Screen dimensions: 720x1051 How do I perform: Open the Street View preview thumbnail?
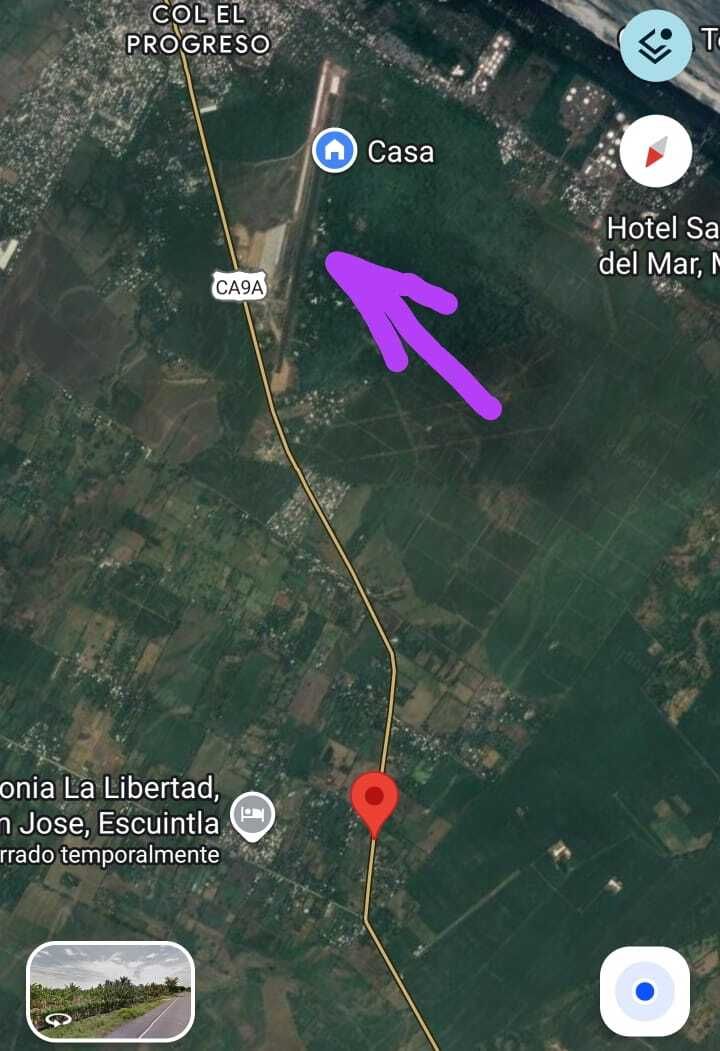click(110, 991)
